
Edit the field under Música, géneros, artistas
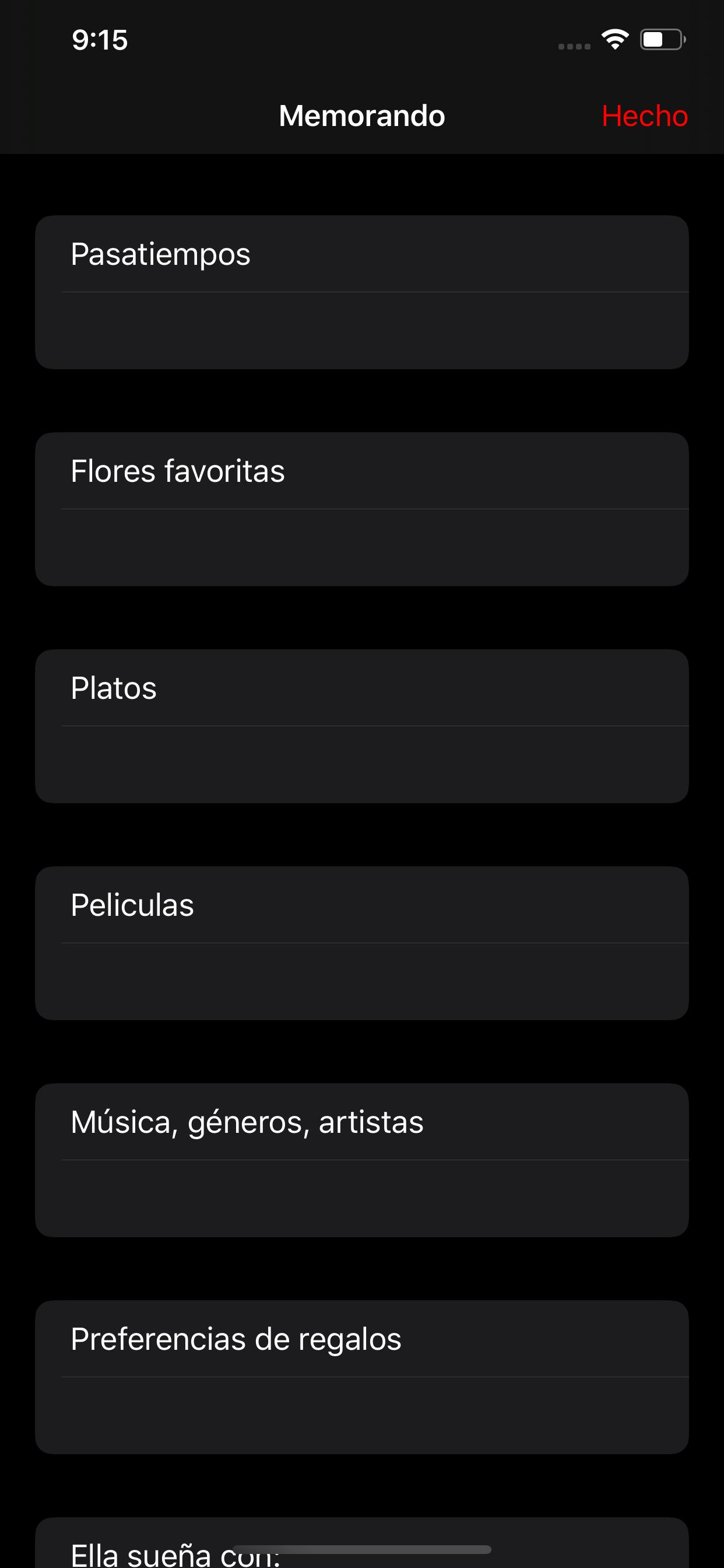pyautogui.click(x=362, y=1199)
